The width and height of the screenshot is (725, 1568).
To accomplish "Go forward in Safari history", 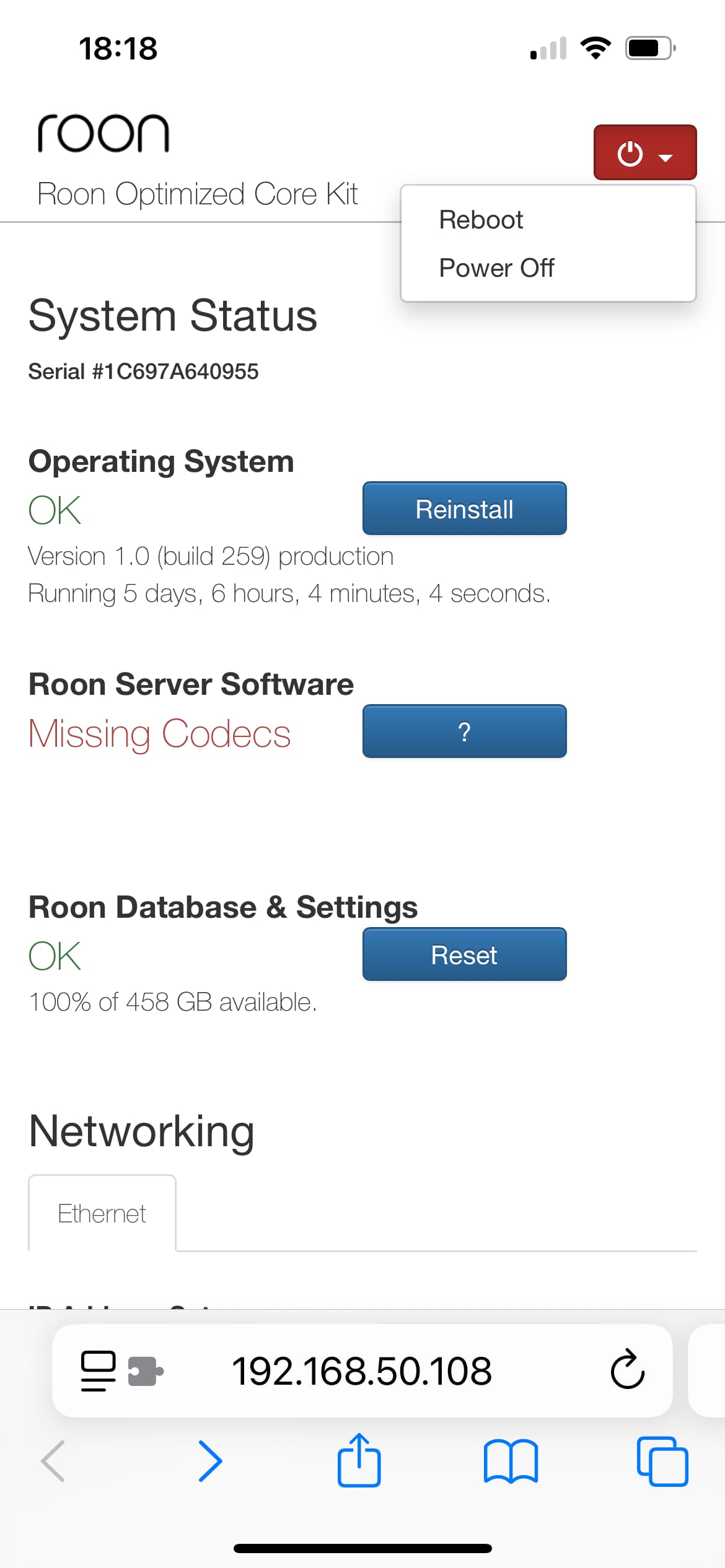I will point(210,1461).
